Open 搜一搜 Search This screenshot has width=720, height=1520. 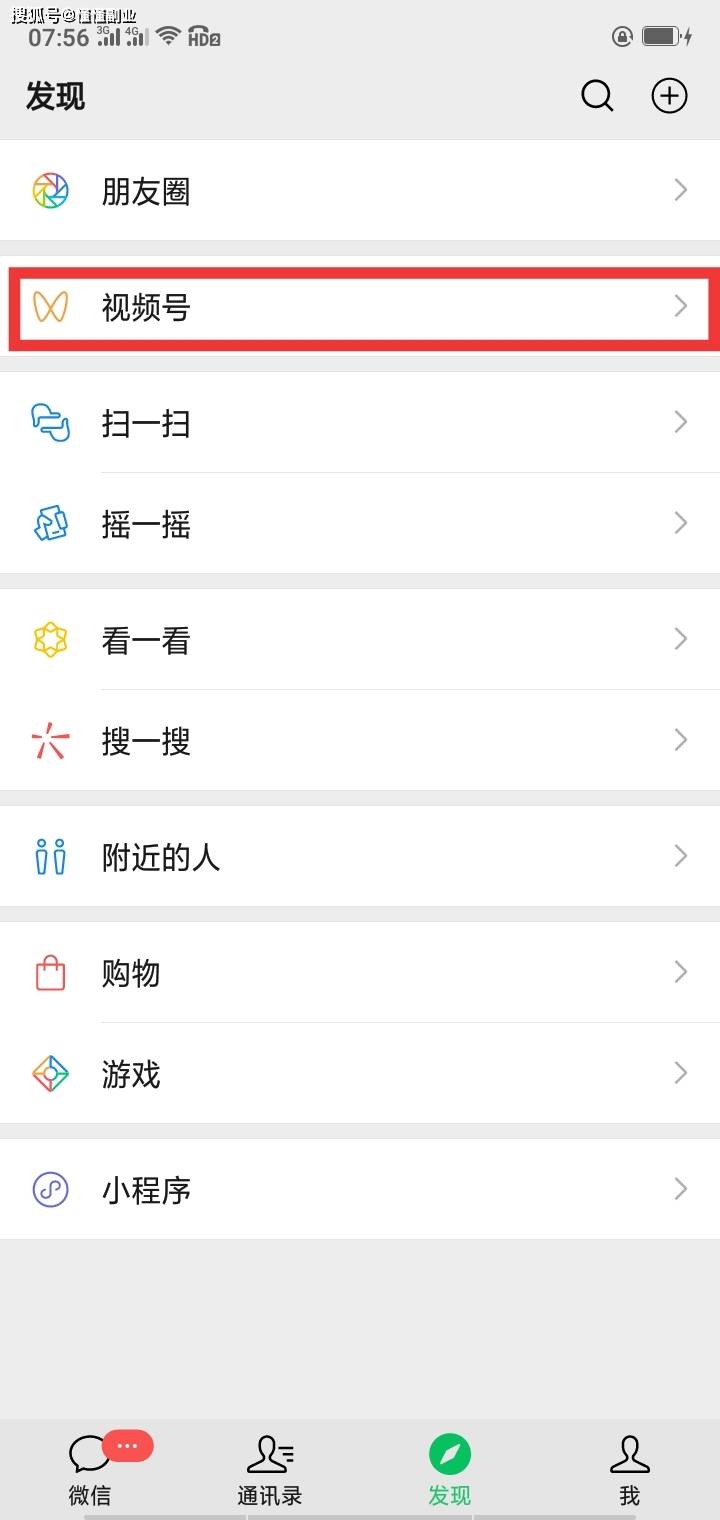[146, 741]
